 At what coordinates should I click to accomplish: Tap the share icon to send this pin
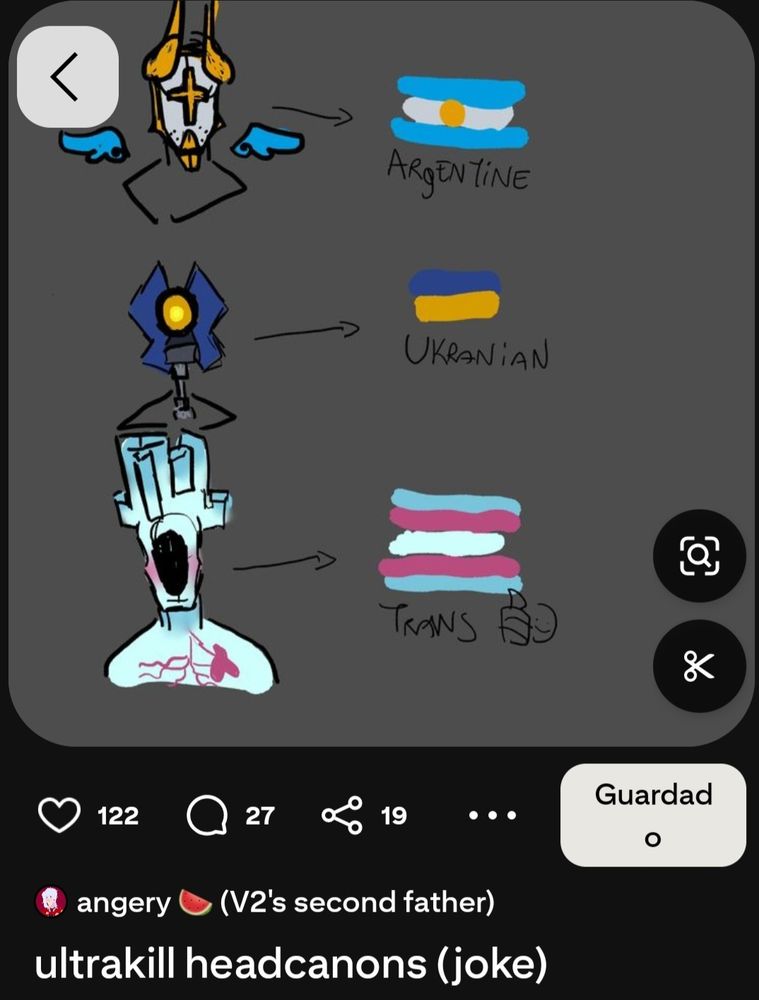click(x=340, y=815)
